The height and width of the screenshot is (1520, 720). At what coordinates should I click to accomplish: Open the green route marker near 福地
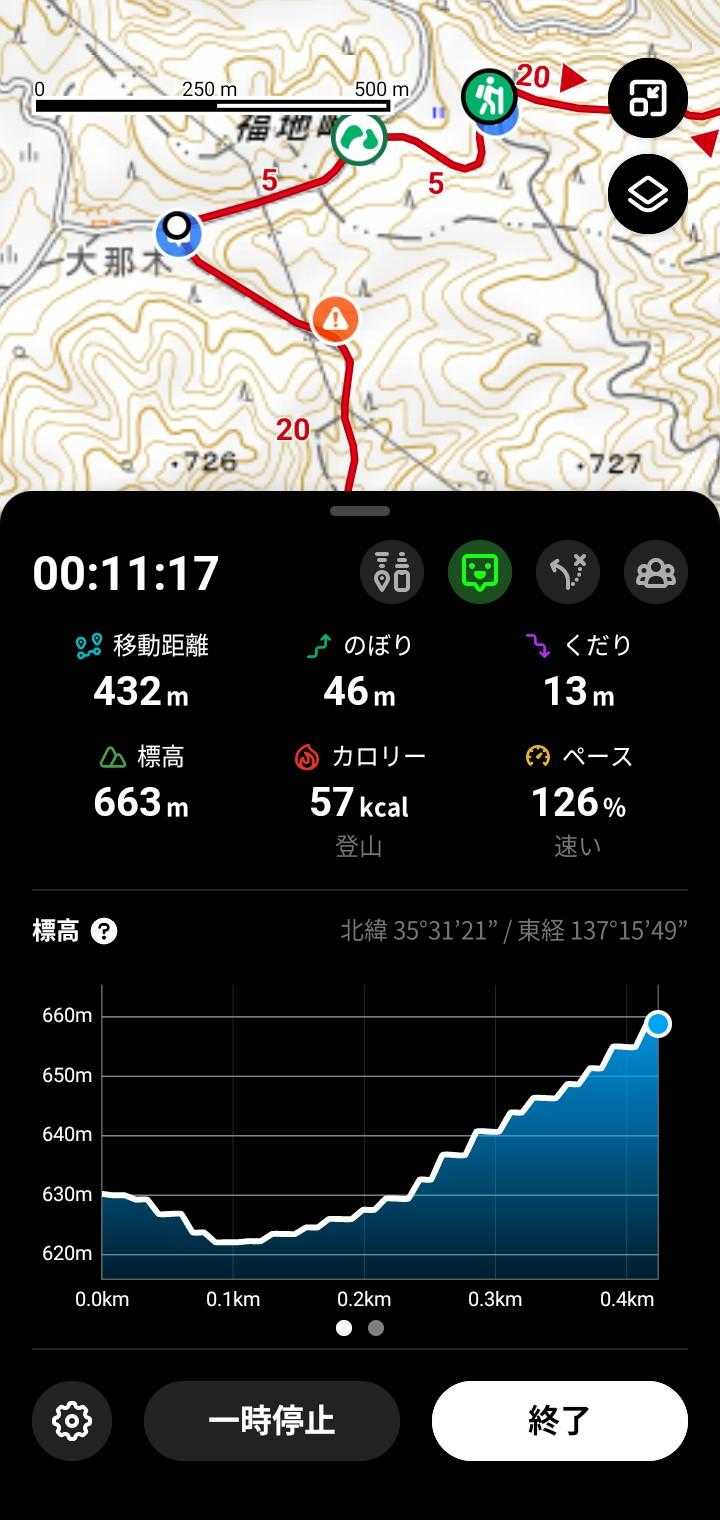[360, 138]
